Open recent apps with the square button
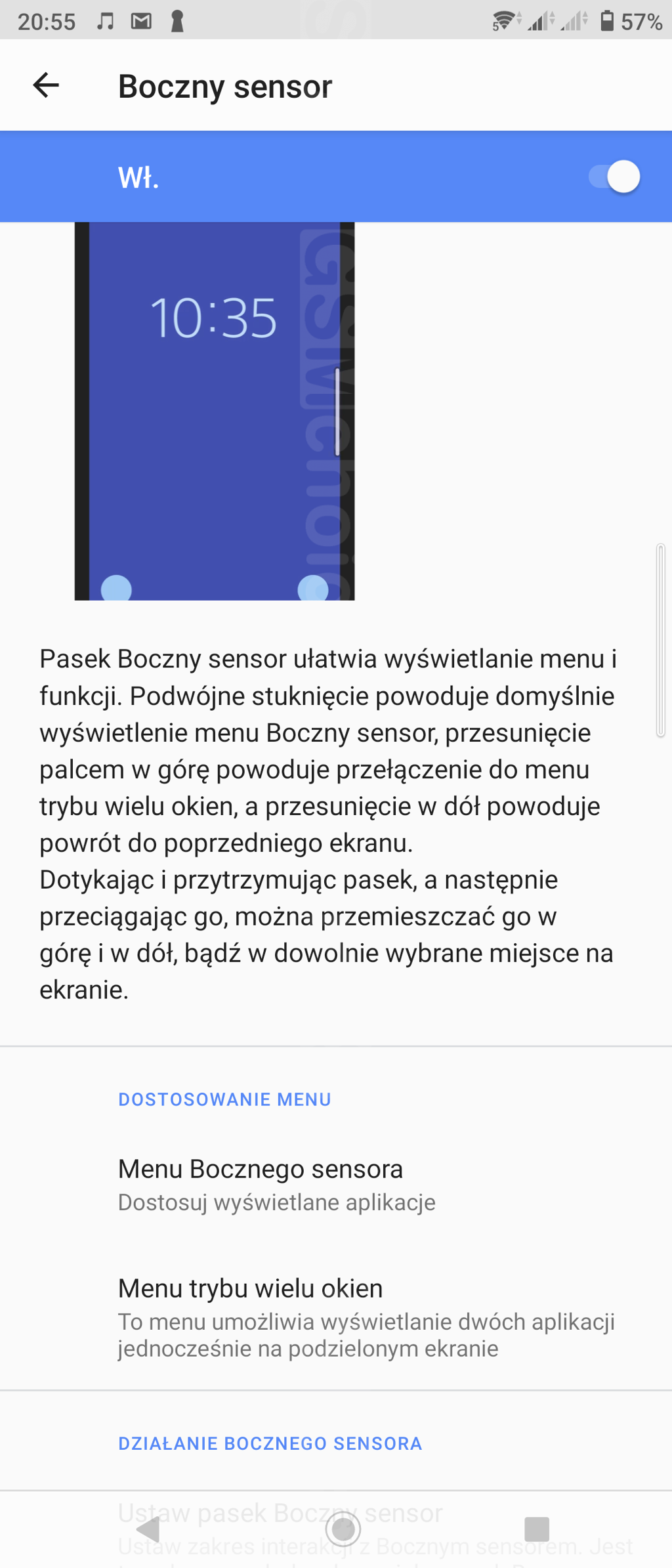 click(x=536, y=1529)
